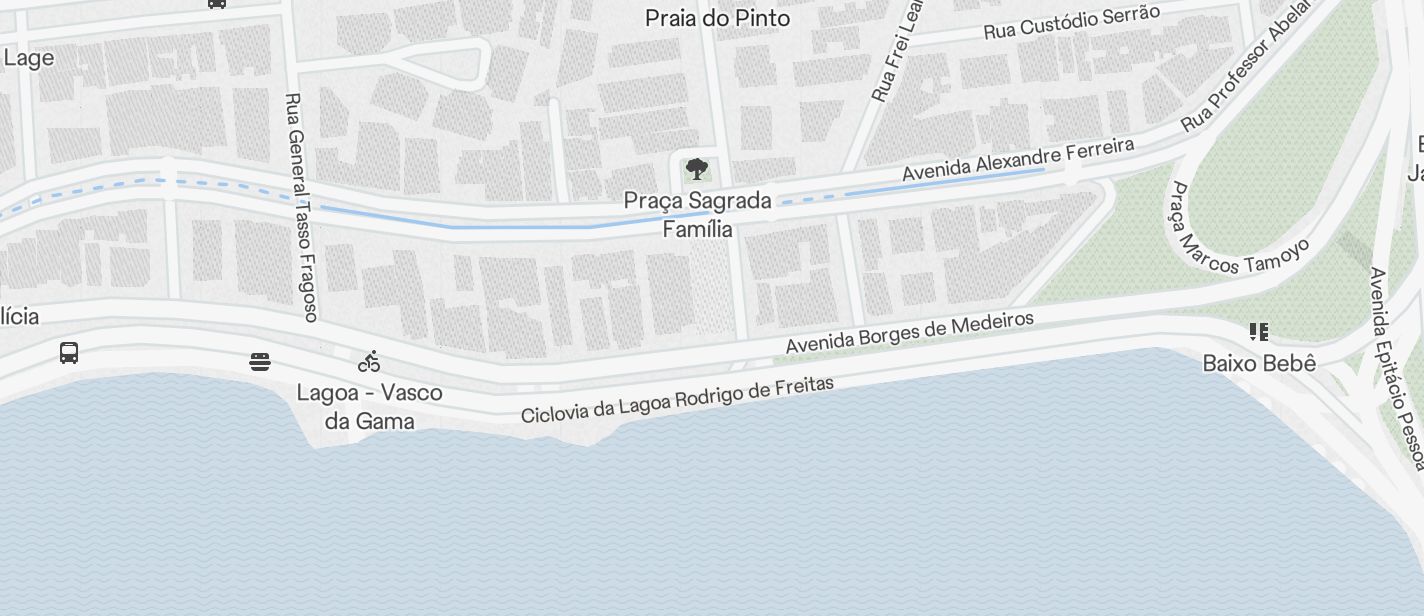Tap the Lagoa - Vasco da Gama bicycle marker
Screen dimensions: 1424x616
pos(369,362)
